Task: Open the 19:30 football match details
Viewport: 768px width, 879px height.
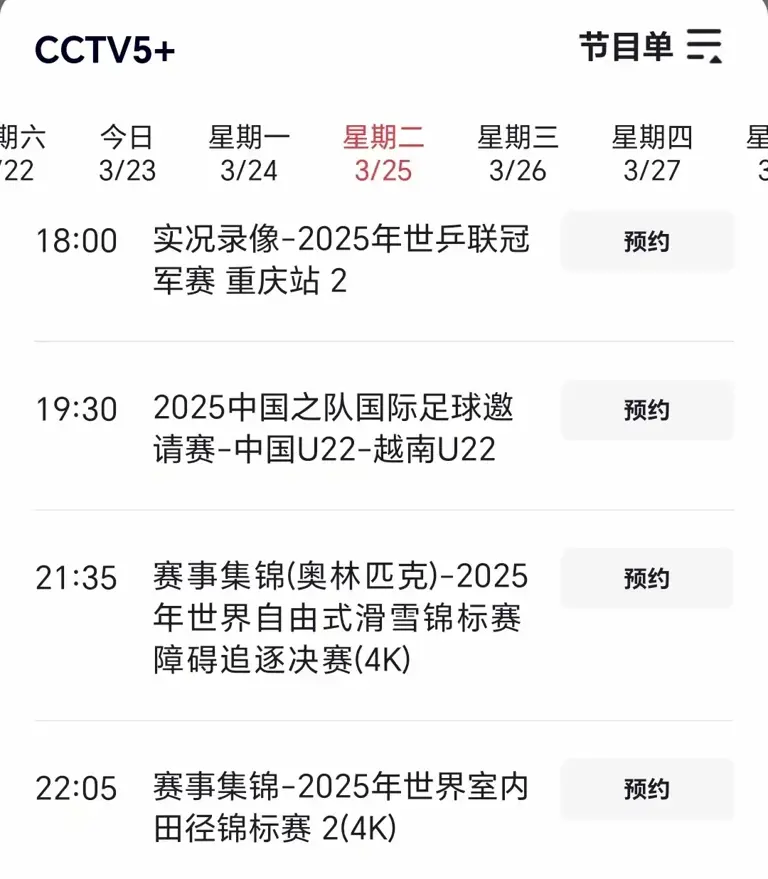Action: (x=340, y=428)
